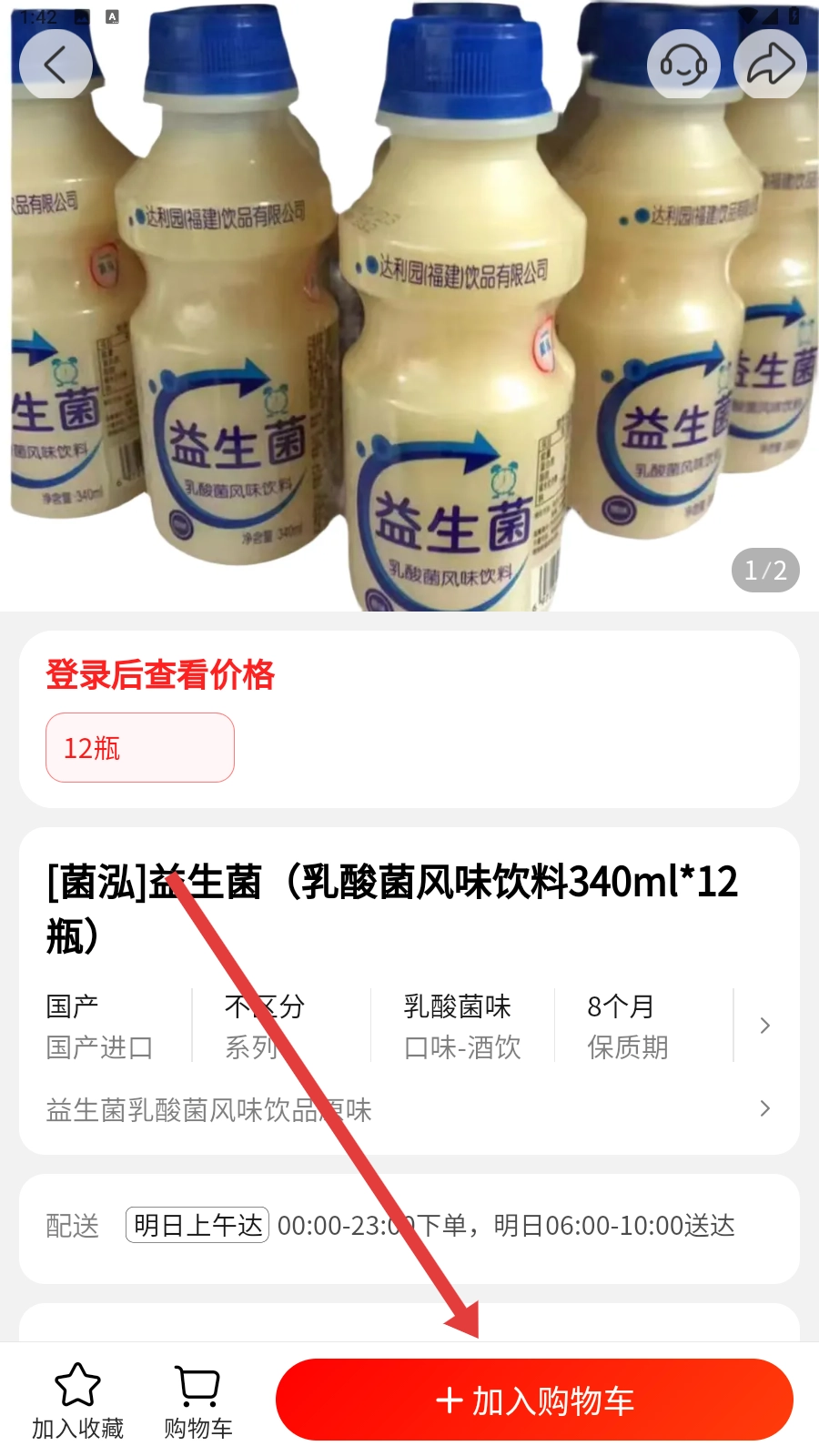The height and width of the screenshot is (1456, 819).
Task: Open 益生菌乳酸菌风味饮品原味 description row
Action: (408, 1109)
